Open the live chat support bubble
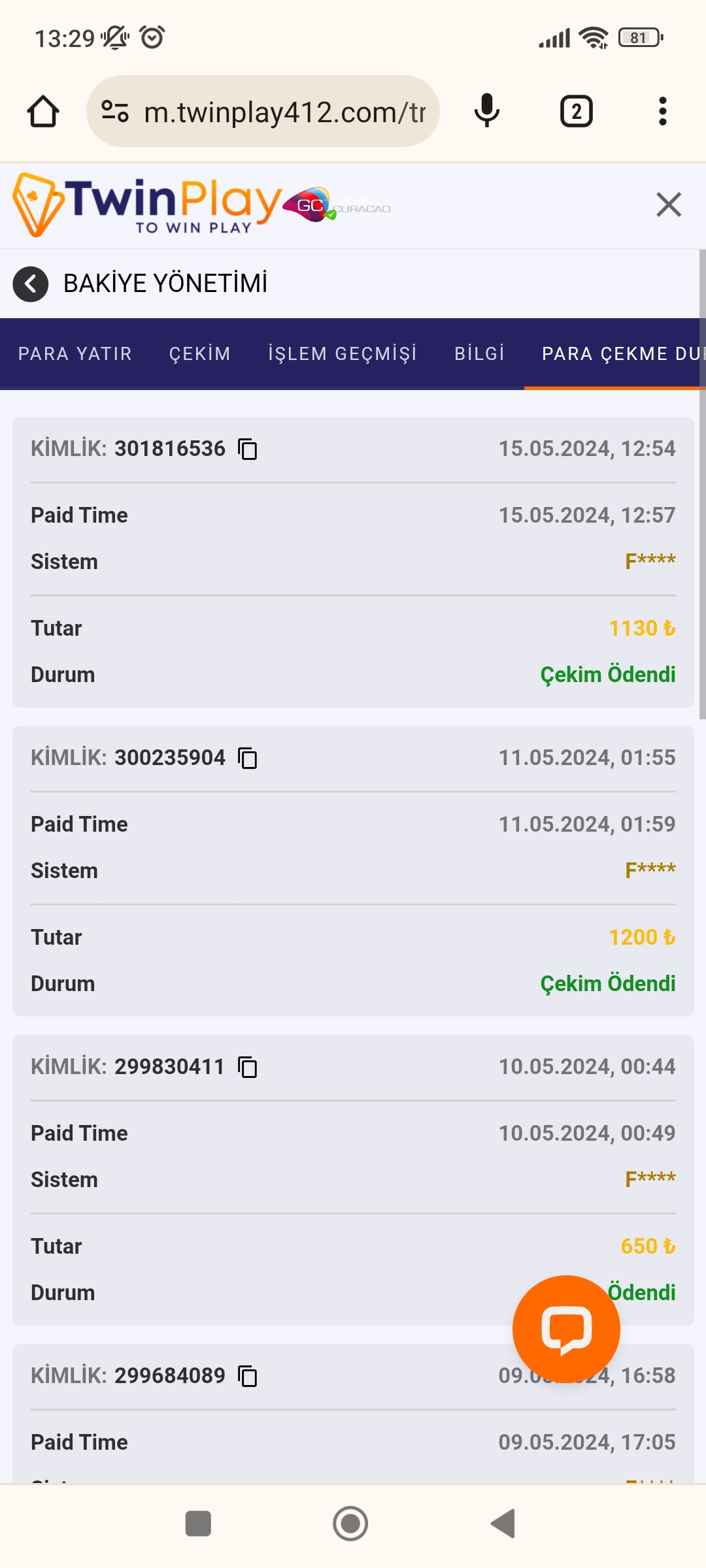This screenshot has width=706, height=1568. tap(566, 1329)
